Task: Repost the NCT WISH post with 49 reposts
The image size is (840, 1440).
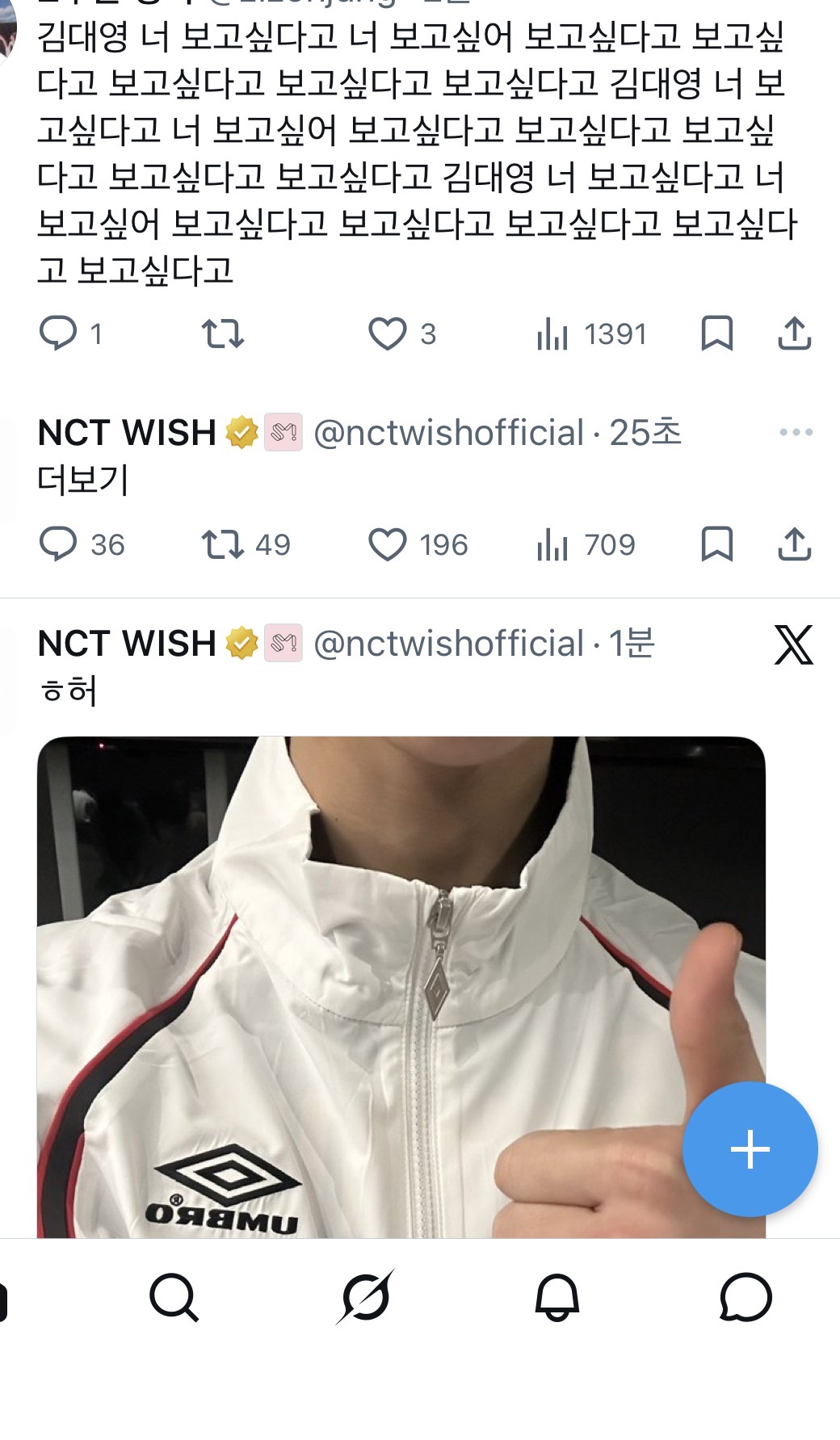Action: (222, 544)
